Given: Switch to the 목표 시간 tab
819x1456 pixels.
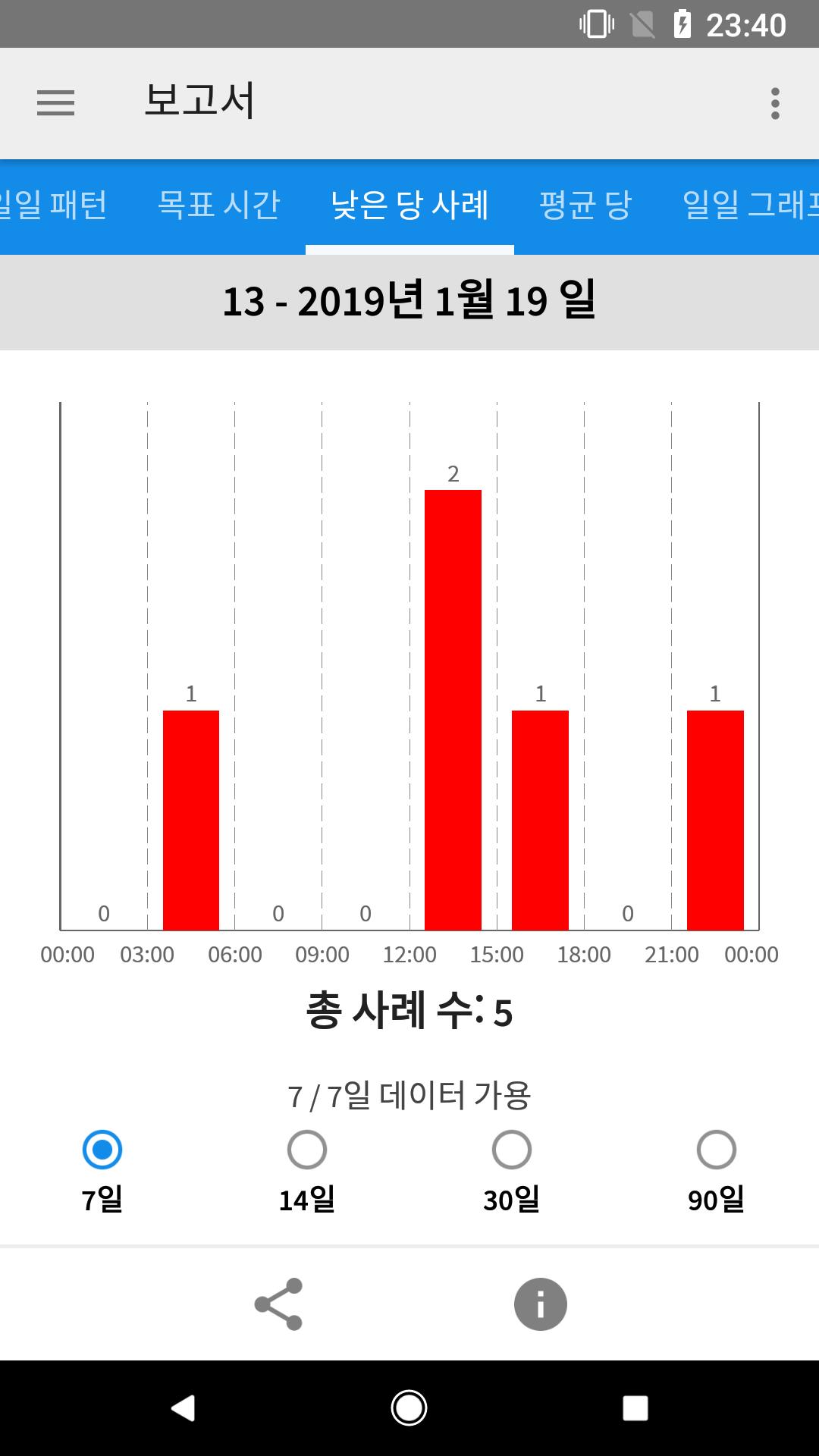Looking at the screenshot, I should click(218, 206).
